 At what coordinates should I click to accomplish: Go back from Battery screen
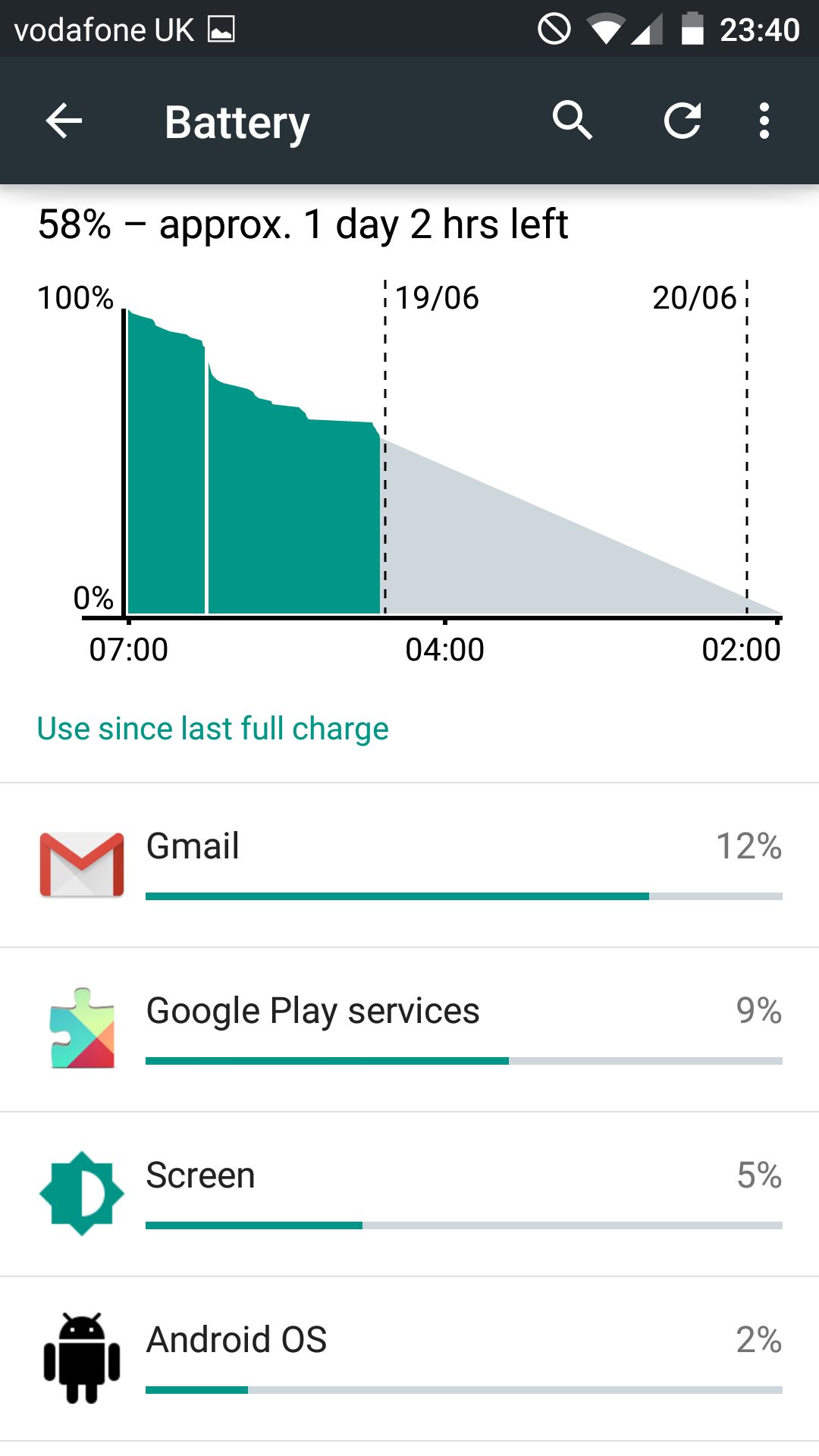[x=64, y=121]
